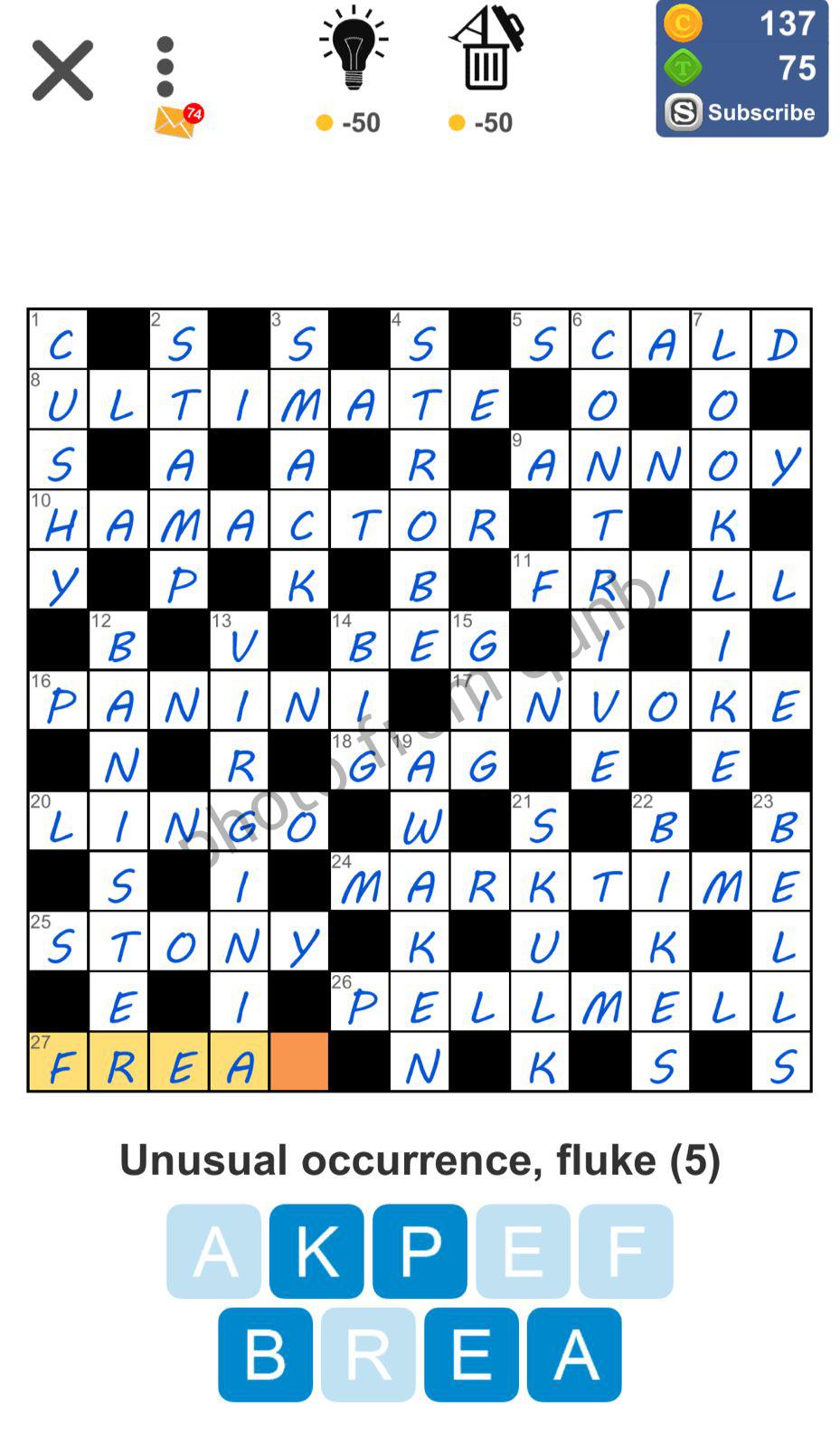Tap the letter tile K
This screenshot has height=1447, width=840.
[x=316, y=1251]
